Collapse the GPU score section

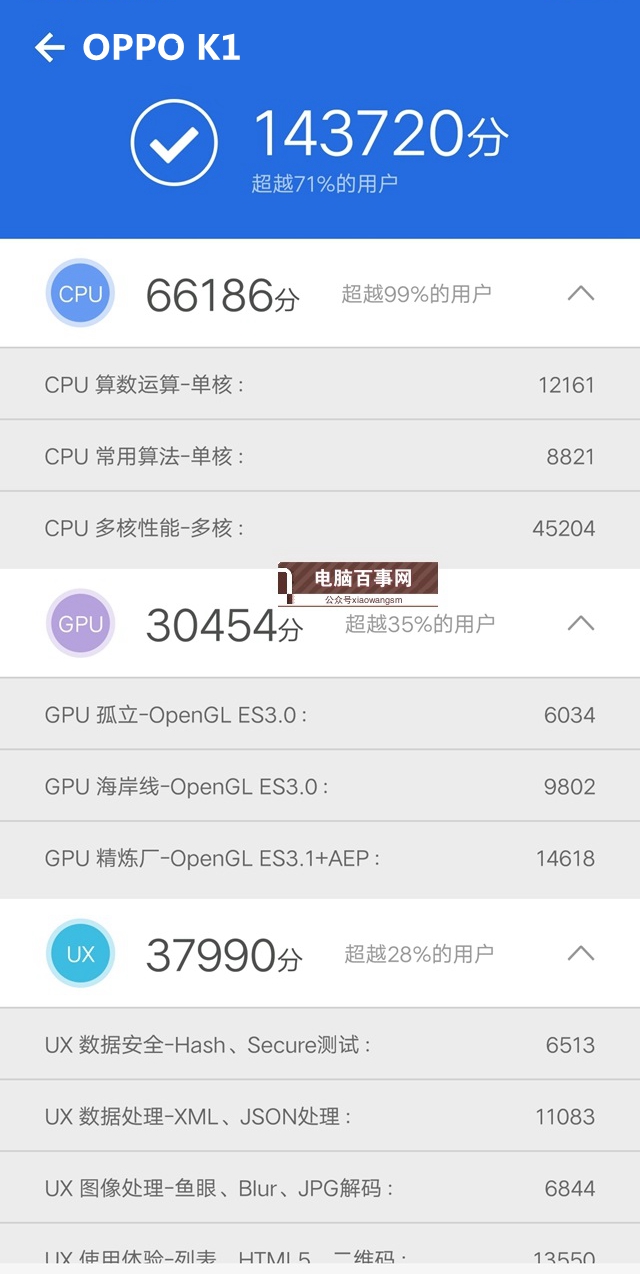pyautogui.click(x=581, y=623)
